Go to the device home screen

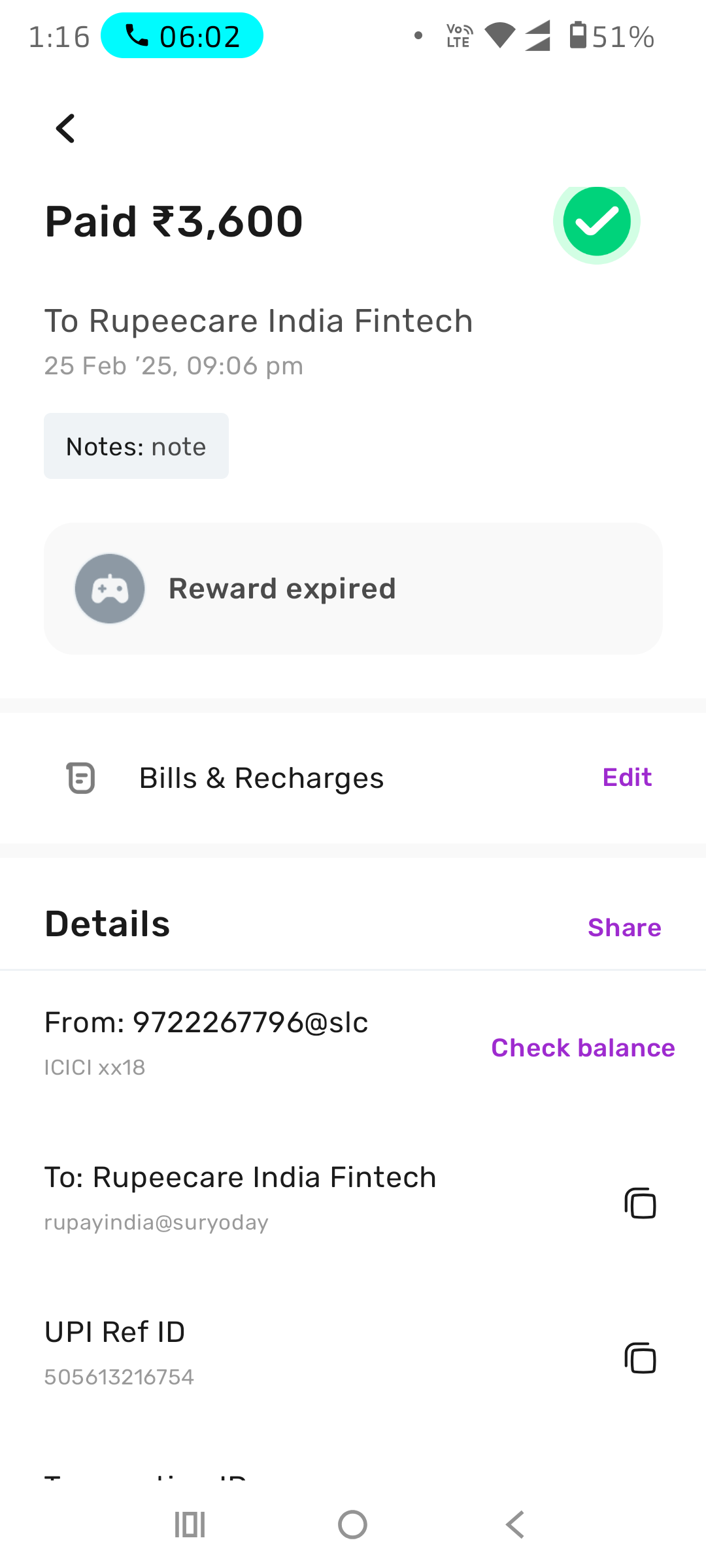coord(352,1525)
